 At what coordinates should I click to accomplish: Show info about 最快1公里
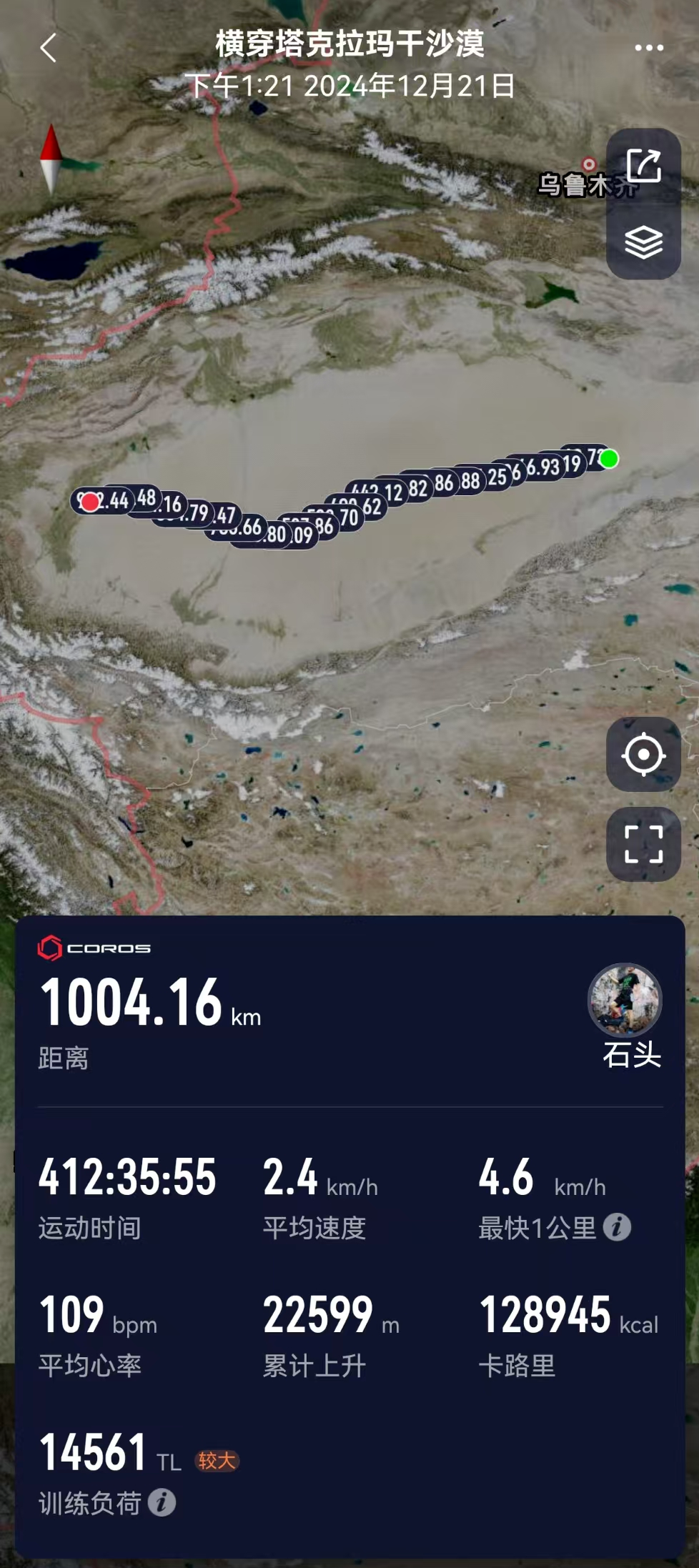tap(617, 1227)
